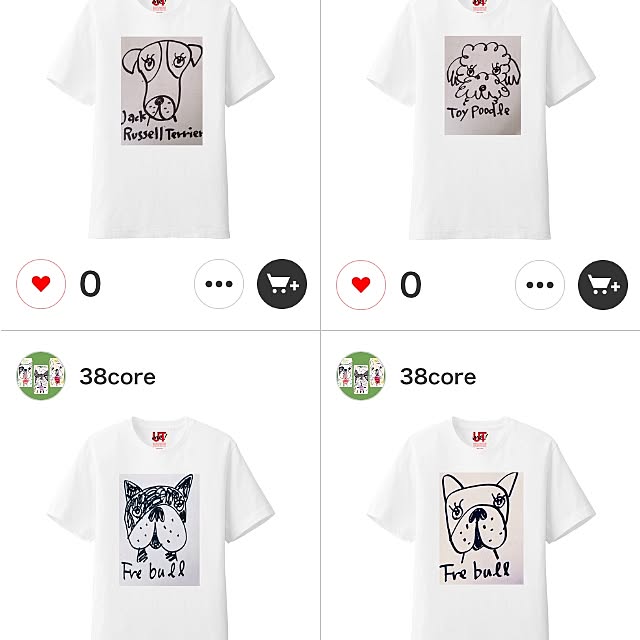Like the Toy Poodle shirt
The height and width of the screenshot is (640, 640).
361,284
